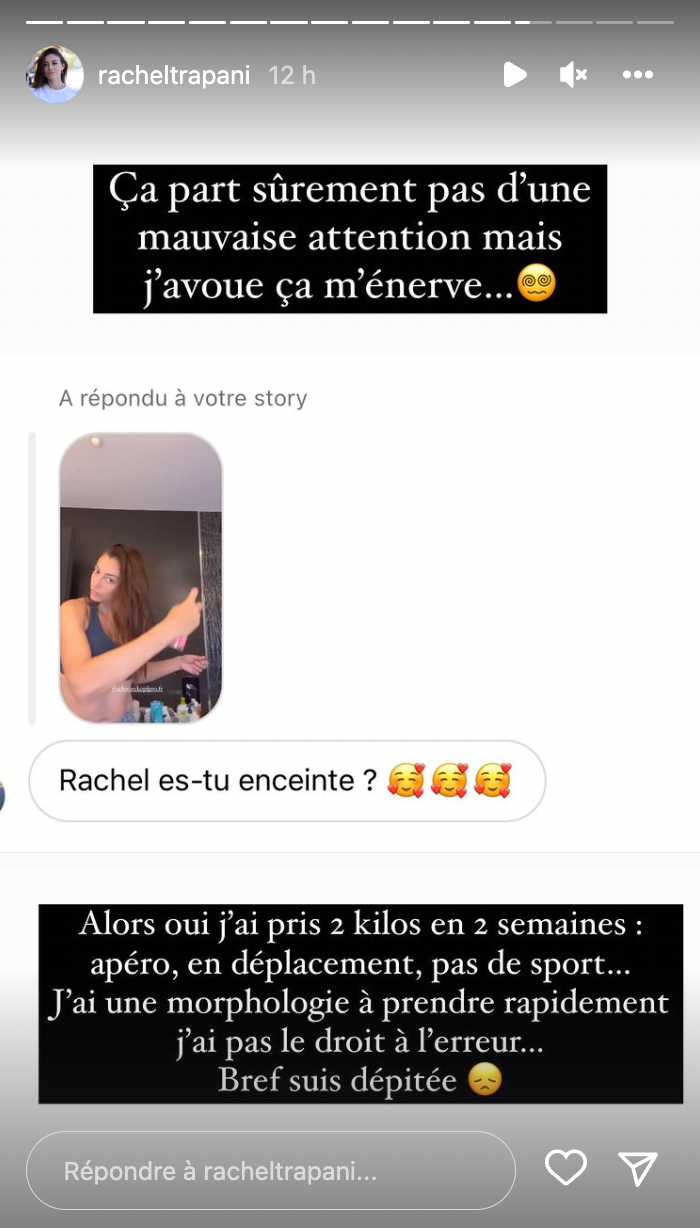Open racheltrapani's profile picture
The width and height of the screenshot is (700, 1228).
pyautogui.click(x=55, y=75)
